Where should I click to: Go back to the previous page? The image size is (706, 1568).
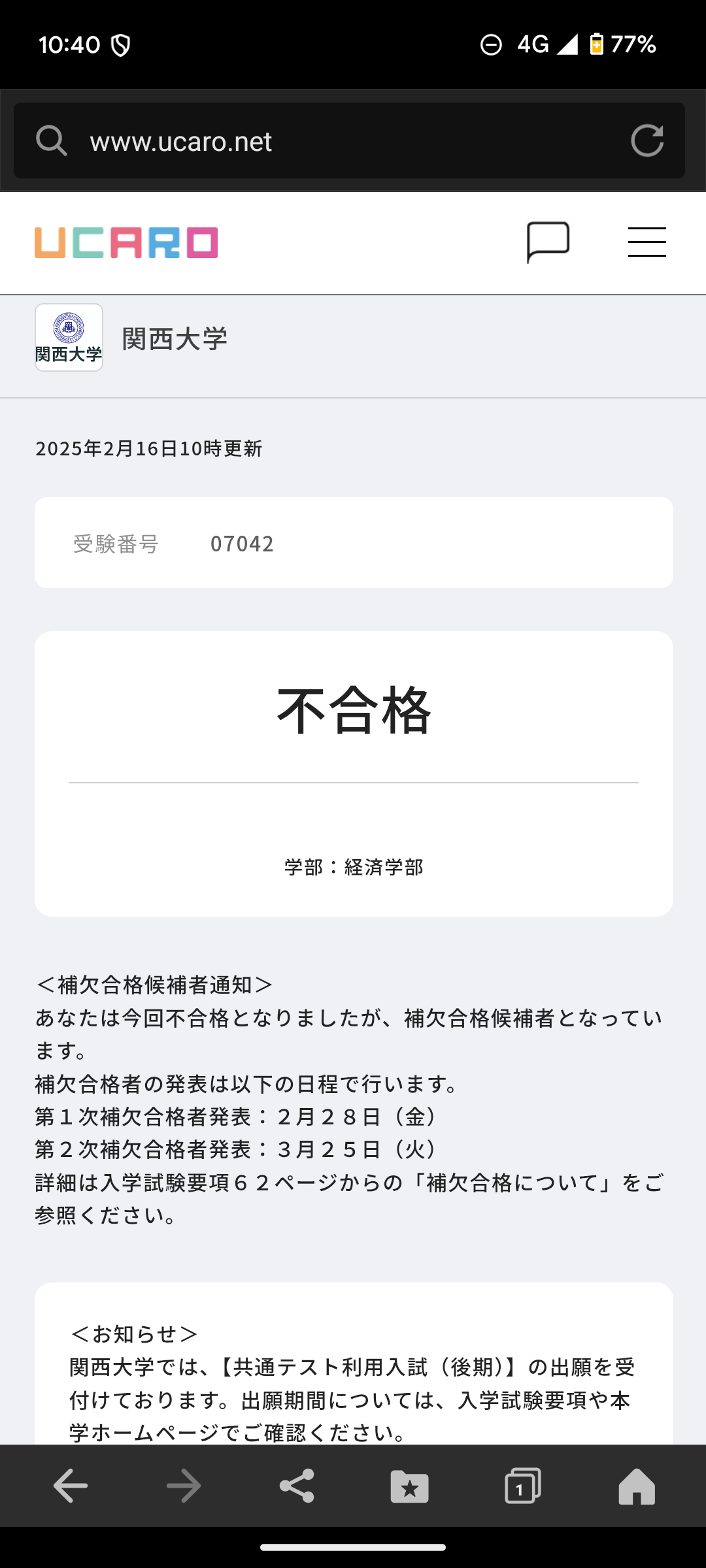(x=71, y=1486)
